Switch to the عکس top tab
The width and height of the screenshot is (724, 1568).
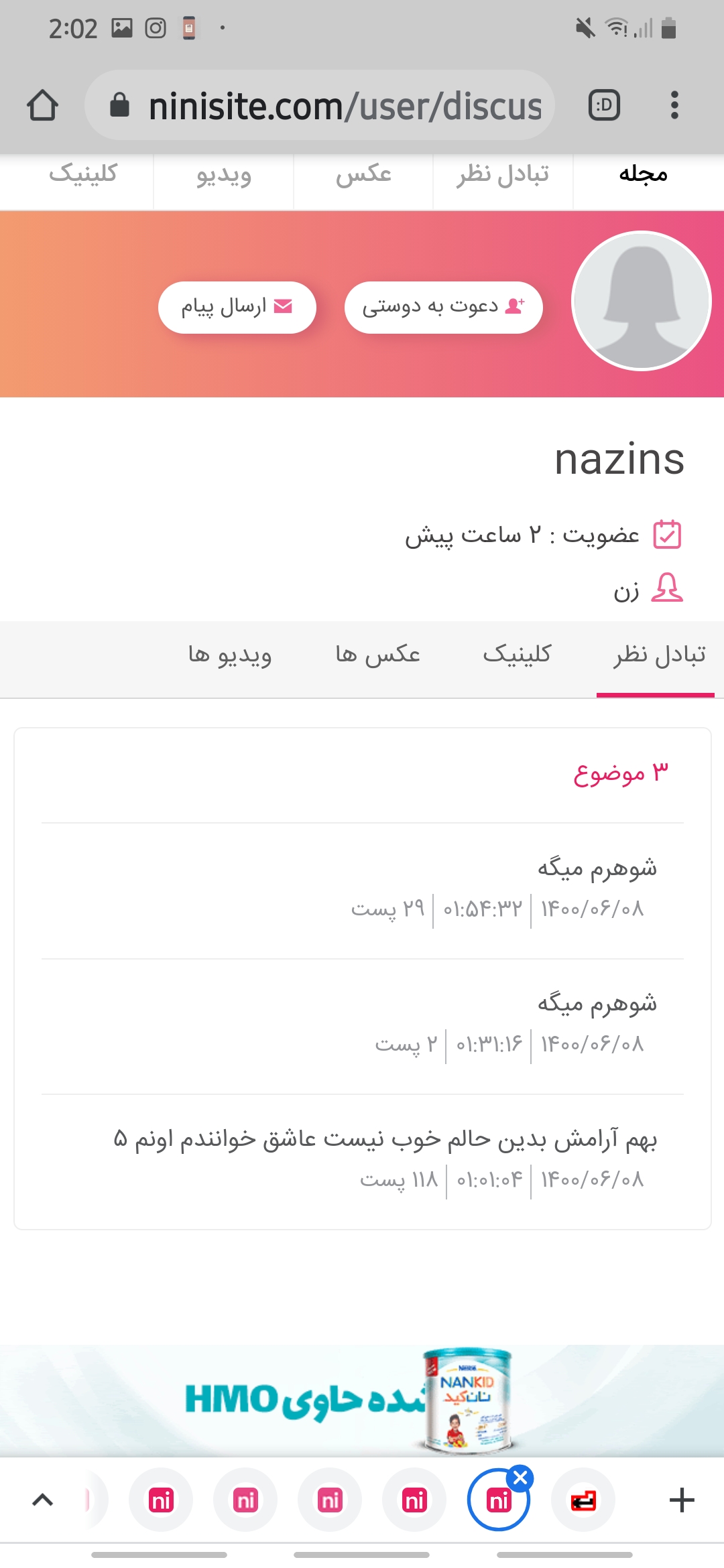click(363, 174)
